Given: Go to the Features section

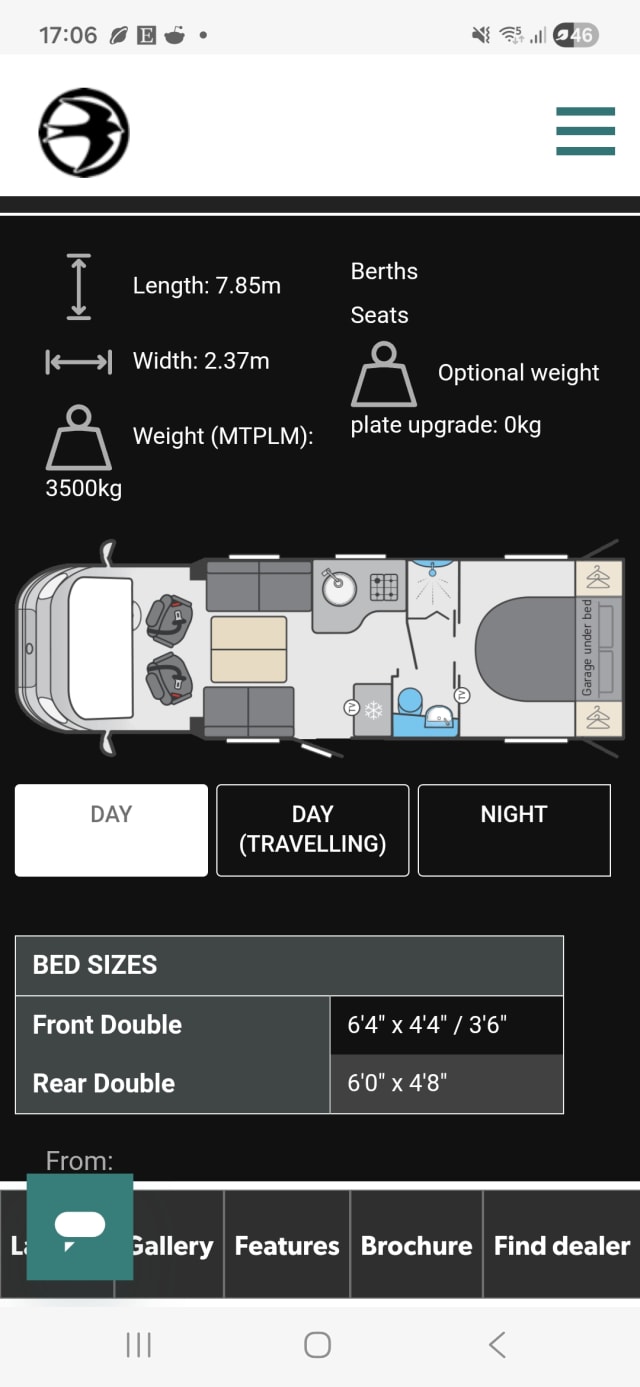Looking at the screenshot, I should [287, 1245].
